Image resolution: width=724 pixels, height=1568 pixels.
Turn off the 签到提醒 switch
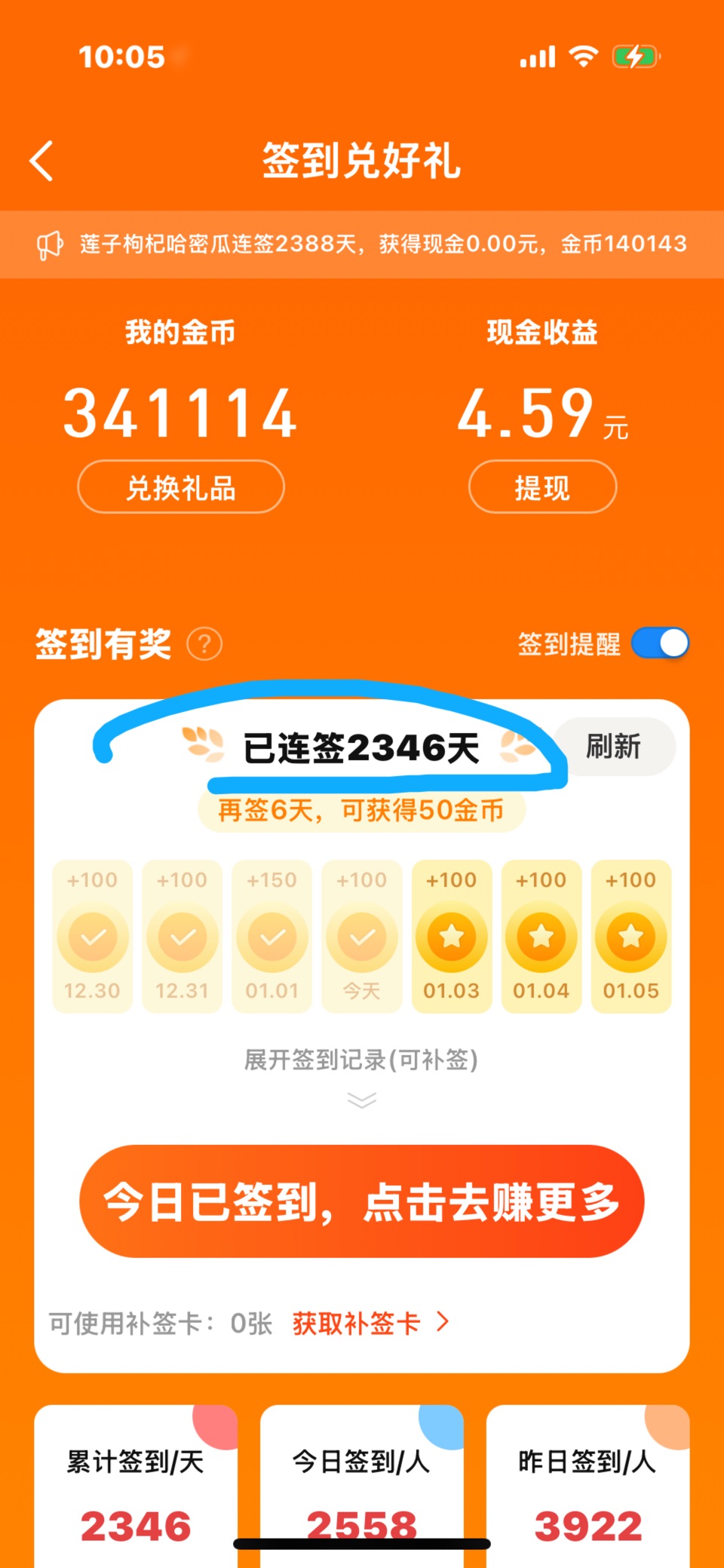(x=660, y=643)
